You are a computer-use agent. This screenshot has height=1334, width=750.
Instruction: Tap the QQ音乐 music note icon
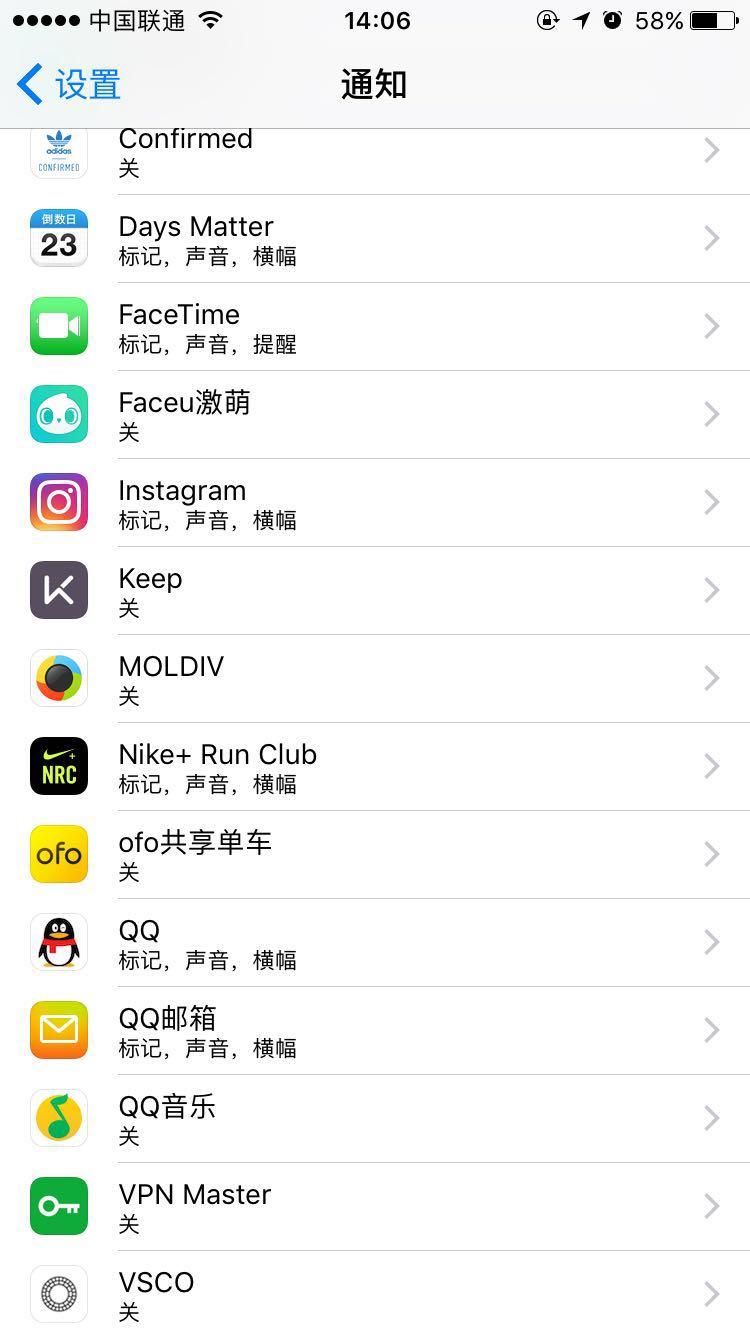pyautogui.click(x=58, y=1118)
